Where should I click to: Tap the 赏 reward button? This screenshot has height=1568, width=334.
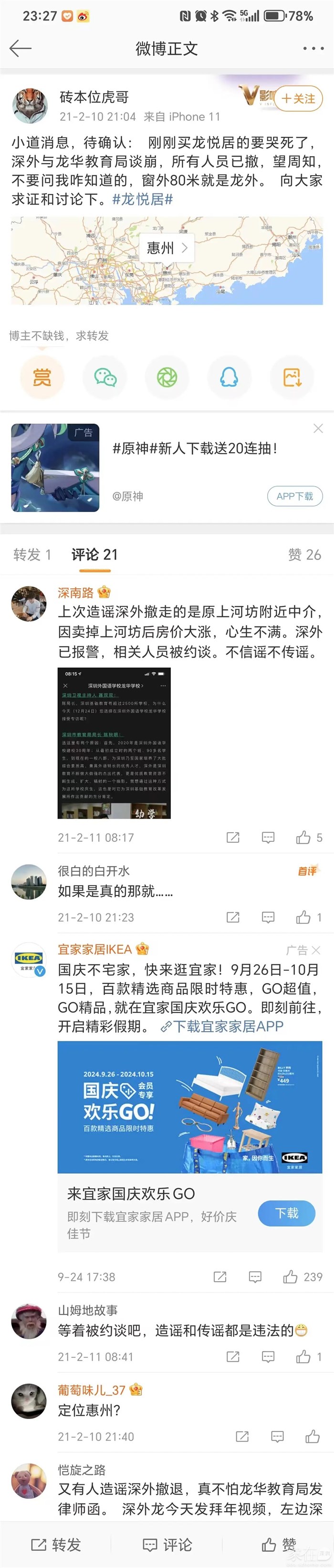tap(42, 377)
